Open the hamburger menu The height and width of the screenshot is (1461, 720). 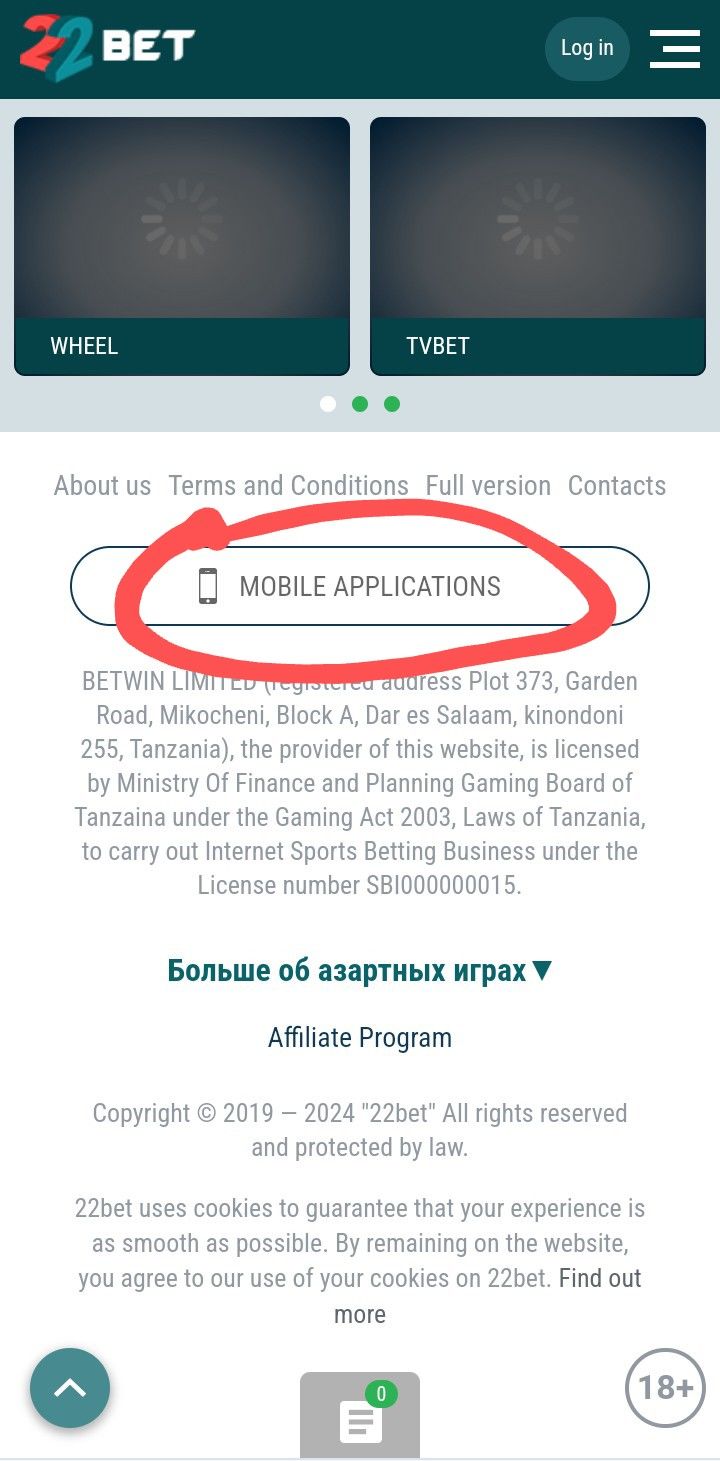click(x=674, y=49)
